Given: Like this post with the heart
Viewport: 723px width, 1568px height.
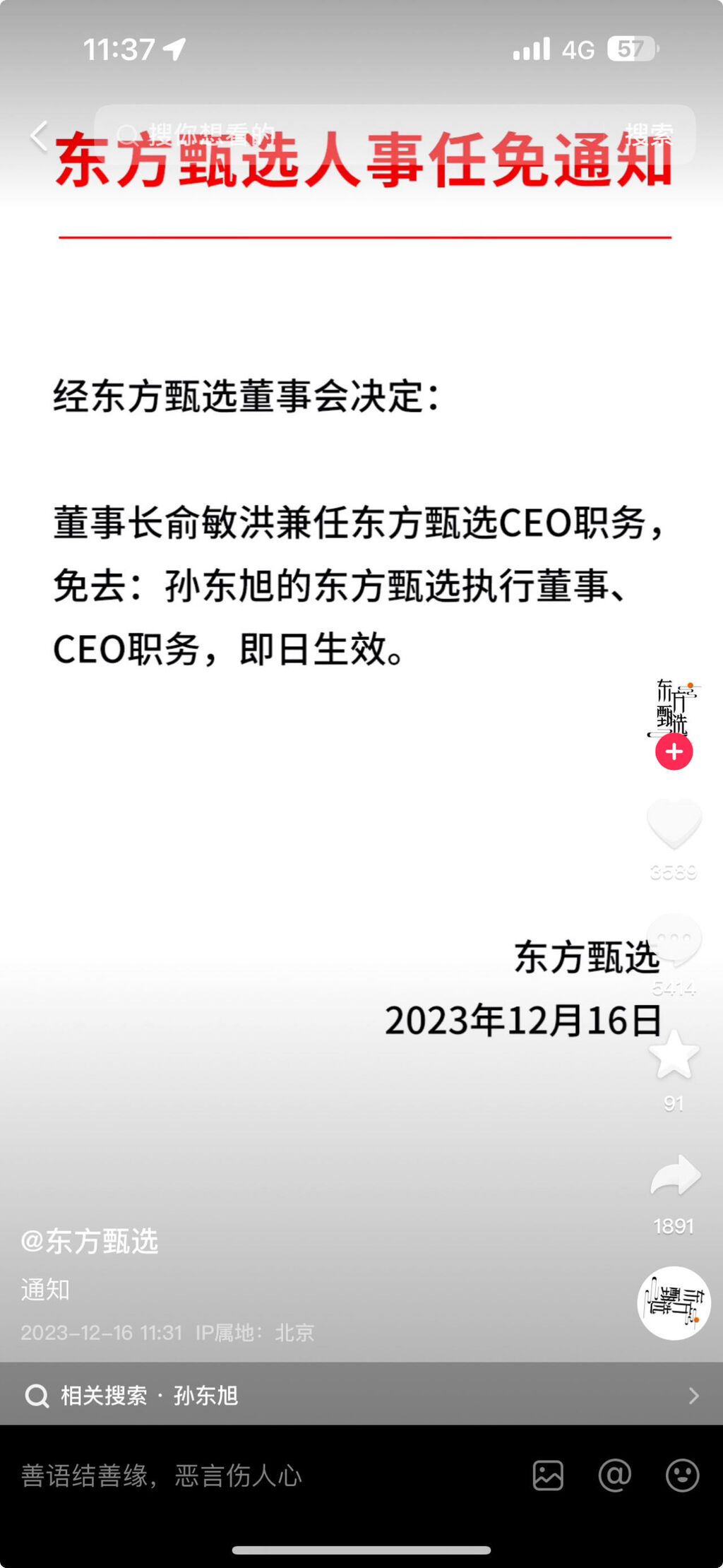Looking at the screenshot, I should [674, 824].
